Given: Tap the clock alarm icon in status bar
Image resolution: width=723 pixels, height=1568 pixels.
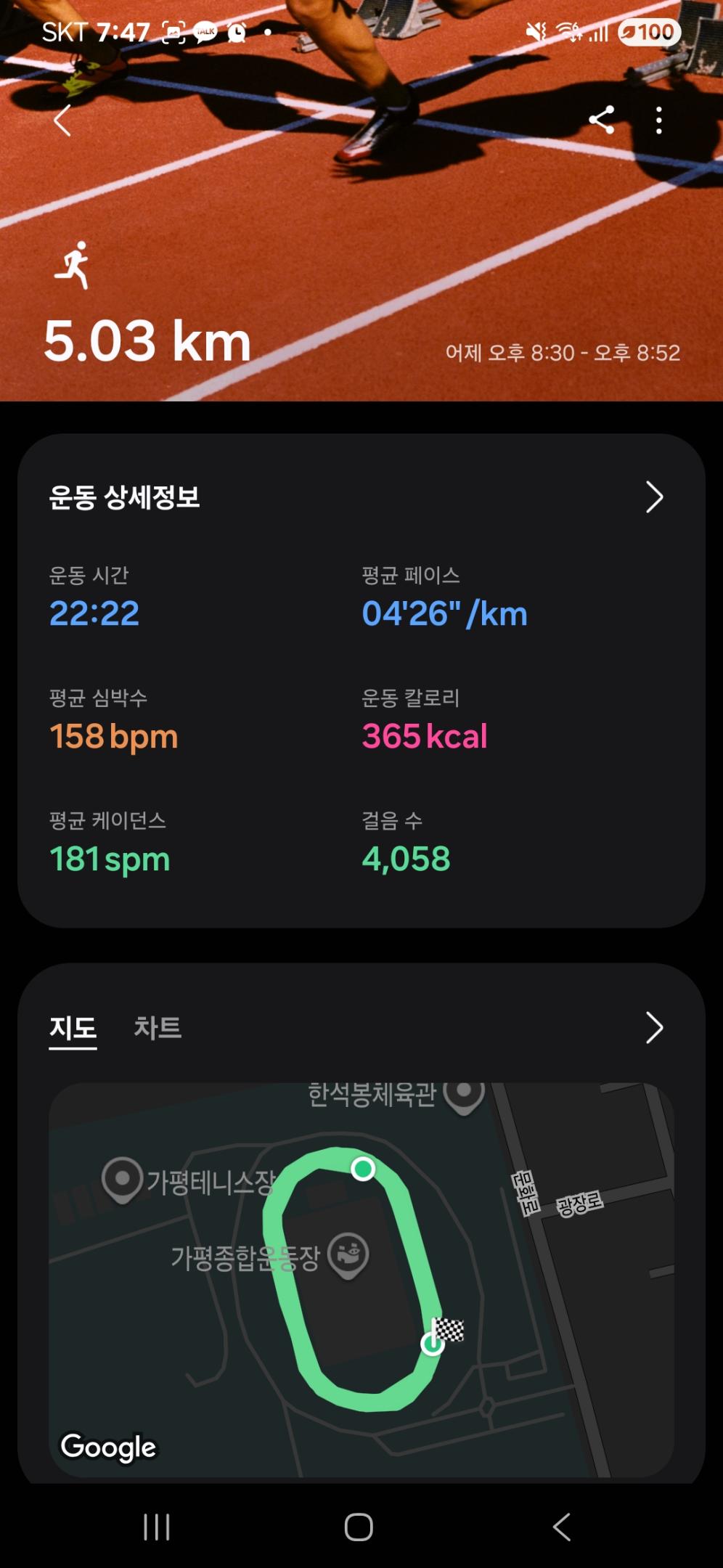Looking at the screenshot, I should pyautogui.click(x=237, y=32).
